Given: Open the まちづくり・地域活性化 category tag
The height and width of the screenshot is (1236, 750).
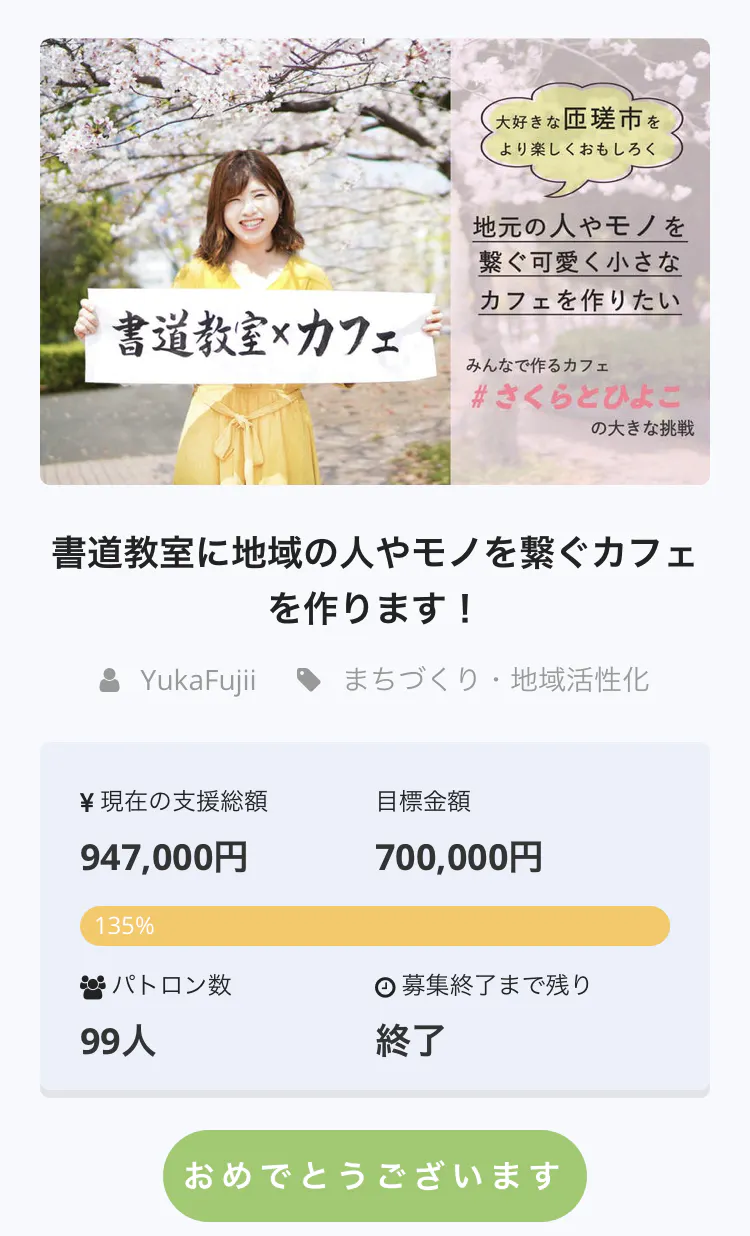Looking at the screenshot, I should click(495, 681).
